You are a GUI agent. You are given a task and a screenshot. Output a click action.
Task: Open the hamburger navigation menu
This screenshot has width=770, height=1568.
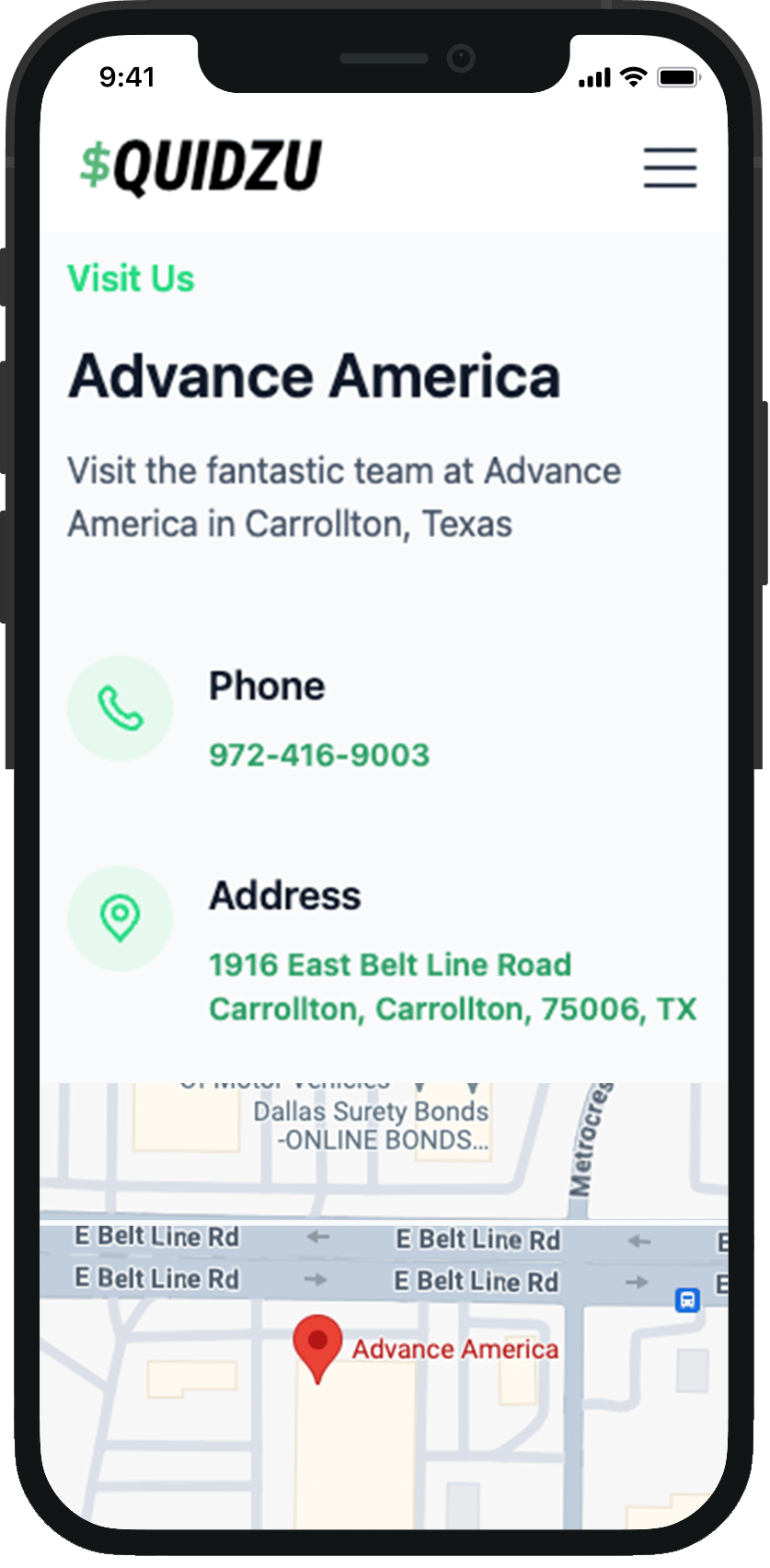(669, 167)
